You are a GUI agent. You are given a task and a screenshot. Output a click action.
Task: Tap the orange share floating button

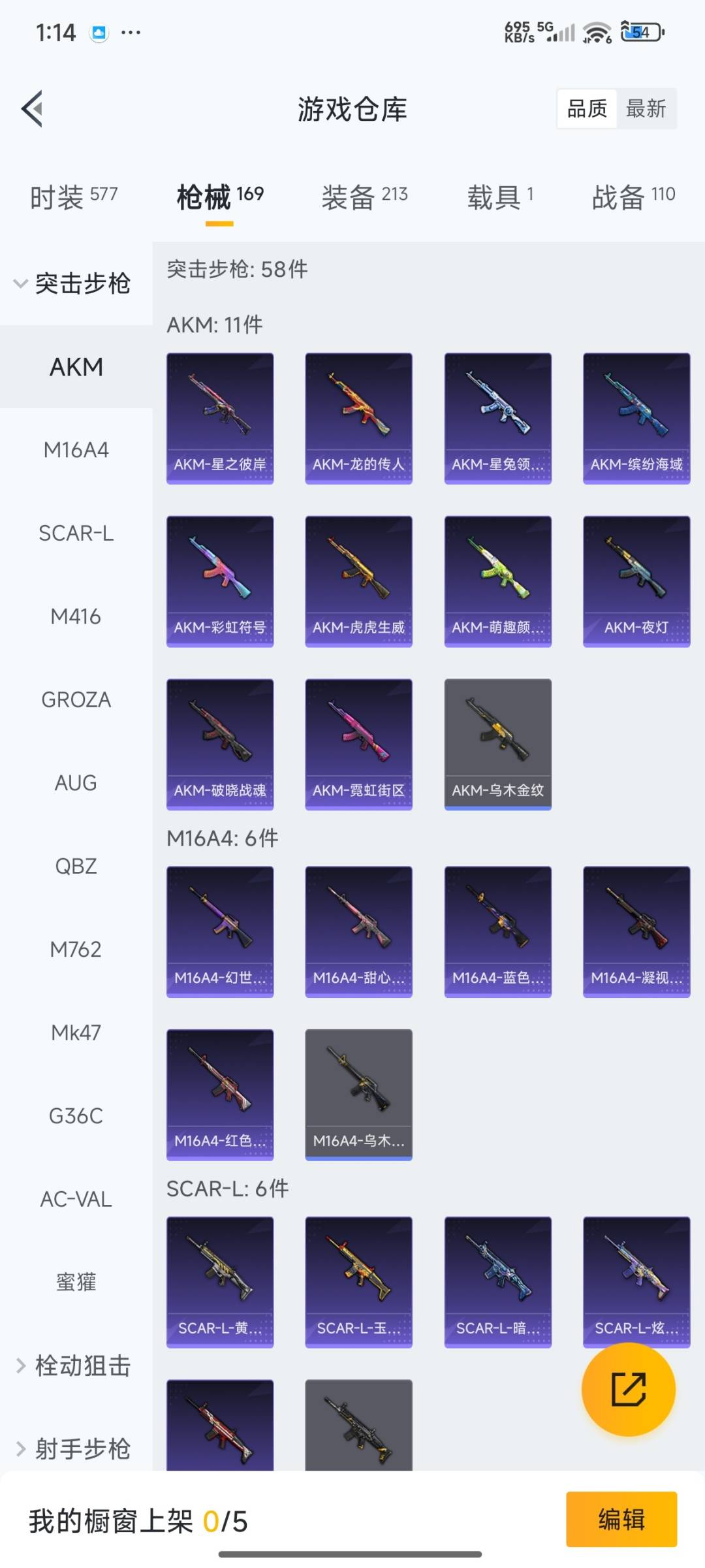(x=628, y=1389)
